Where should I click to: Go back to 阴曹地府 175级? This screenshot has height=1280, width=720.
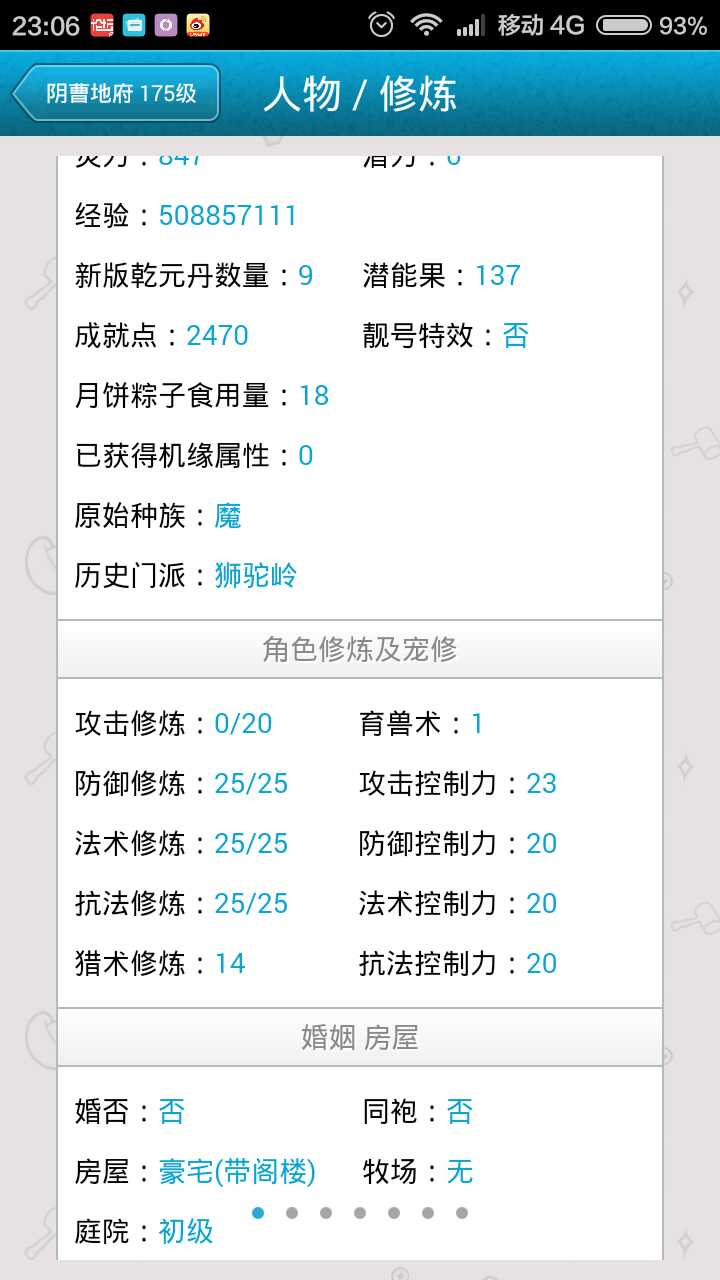116,94
